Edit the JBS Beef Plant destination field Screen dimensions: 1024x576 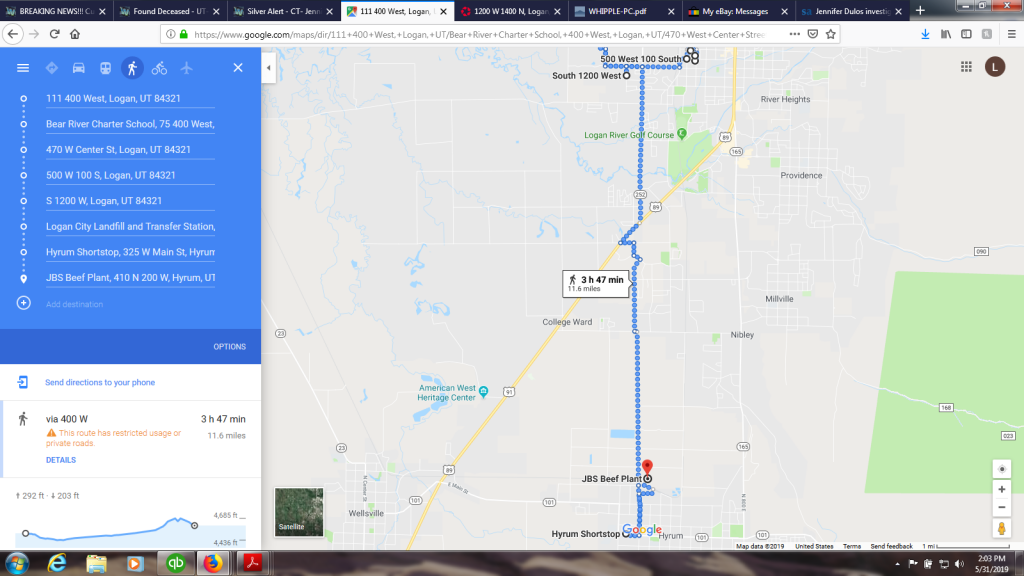128,277
